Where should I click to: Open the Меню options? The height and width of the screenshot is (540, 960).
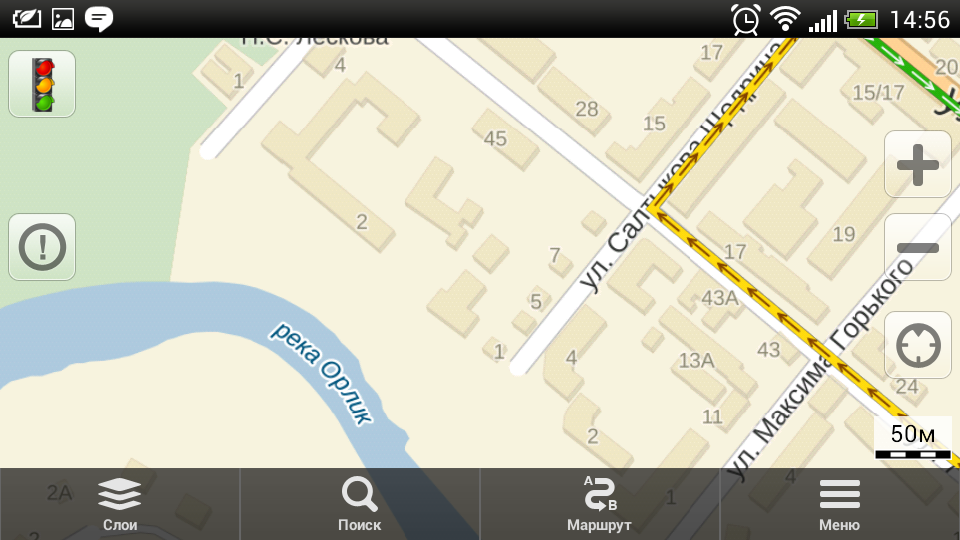(840, 504)
